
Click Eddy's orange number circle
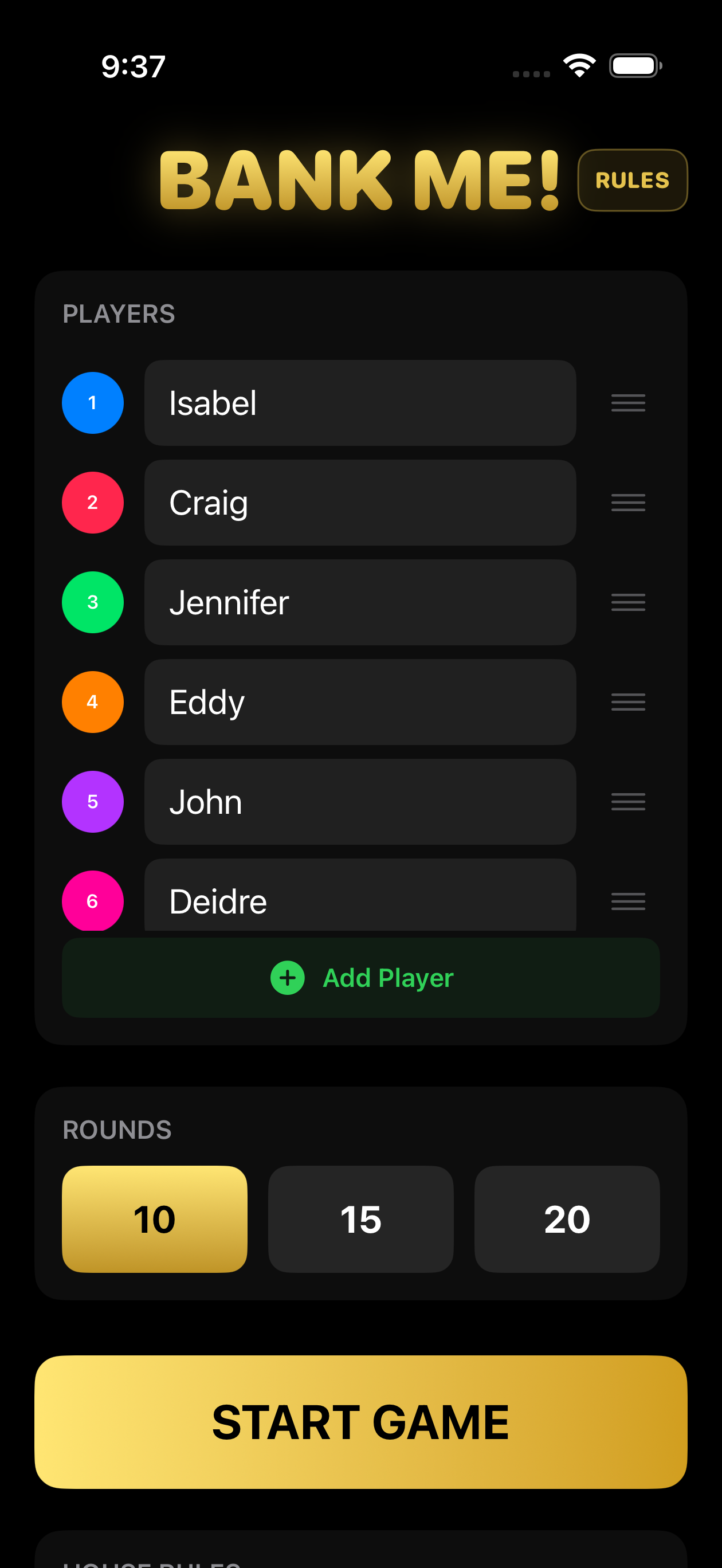tap(92, 702)
